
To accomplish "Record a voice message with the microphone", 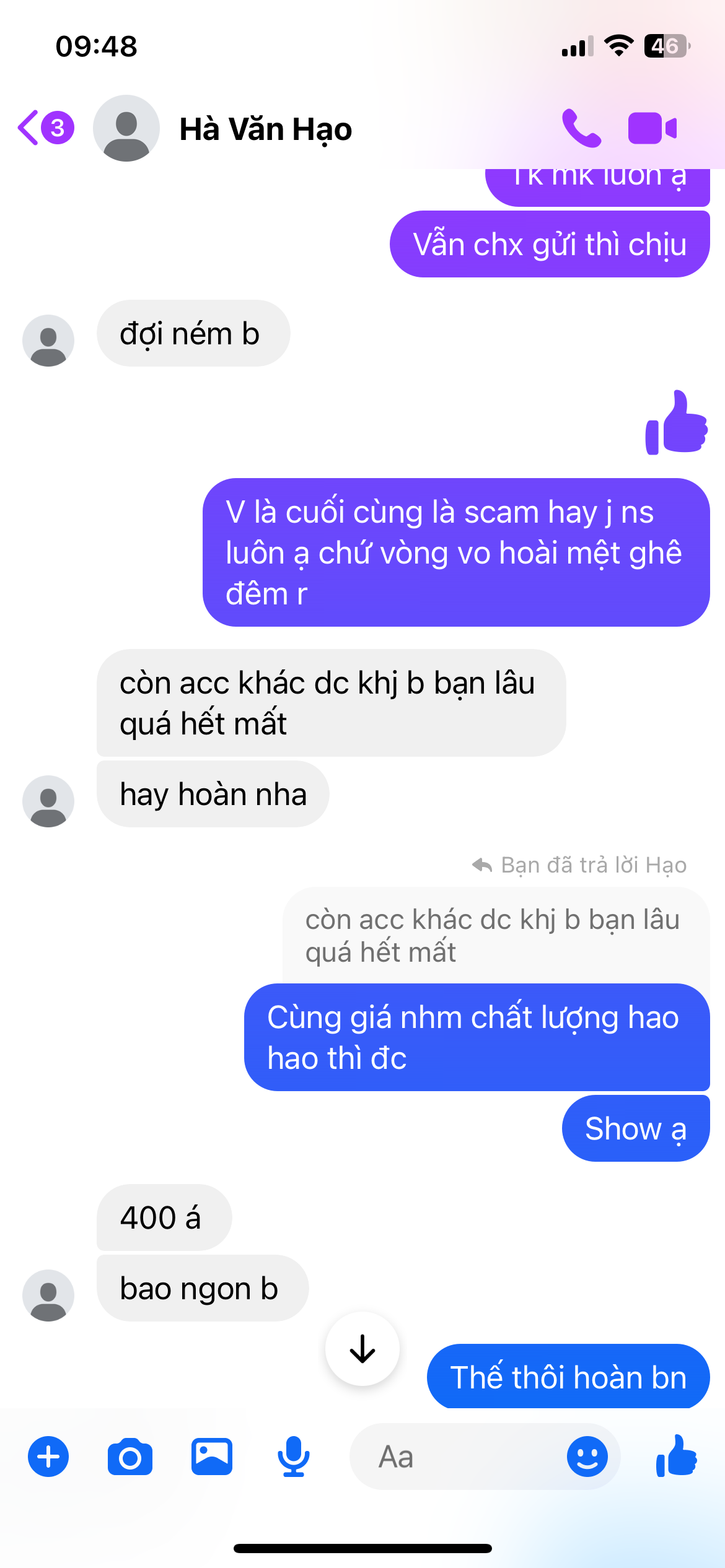I will click(294, 1457).
